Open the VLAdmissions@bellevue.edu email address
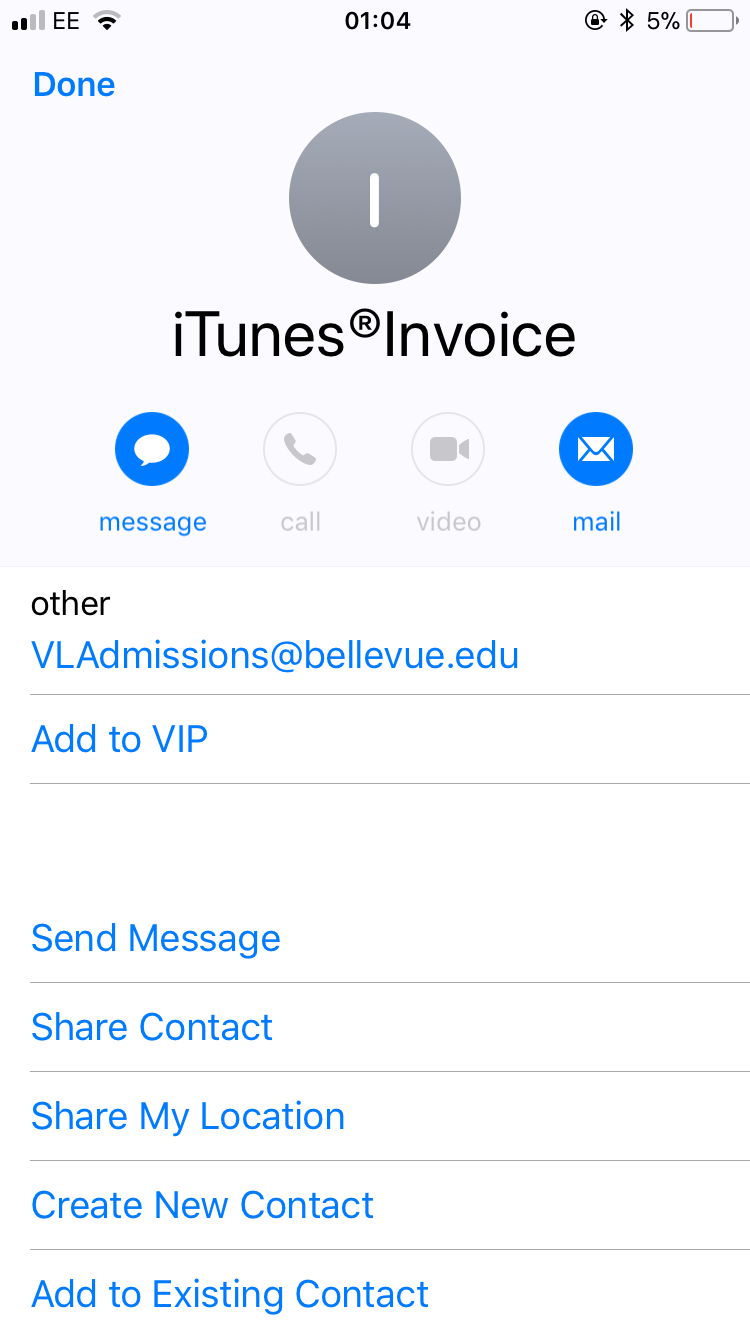The height and width of the screenshot is (1334, 750). click(275, 655)
